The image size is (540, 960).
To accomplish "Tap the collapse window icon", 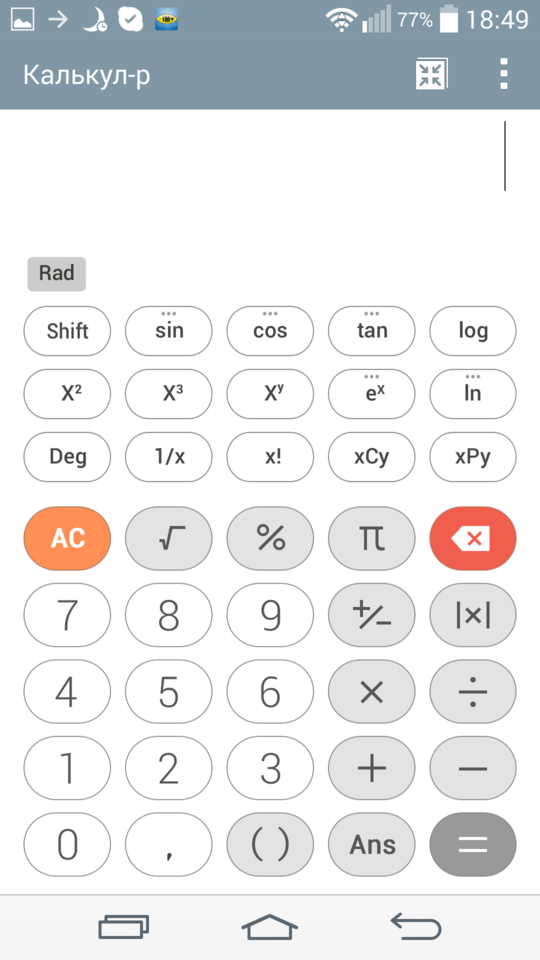I will pyautogui.click(x=432, y=75).
